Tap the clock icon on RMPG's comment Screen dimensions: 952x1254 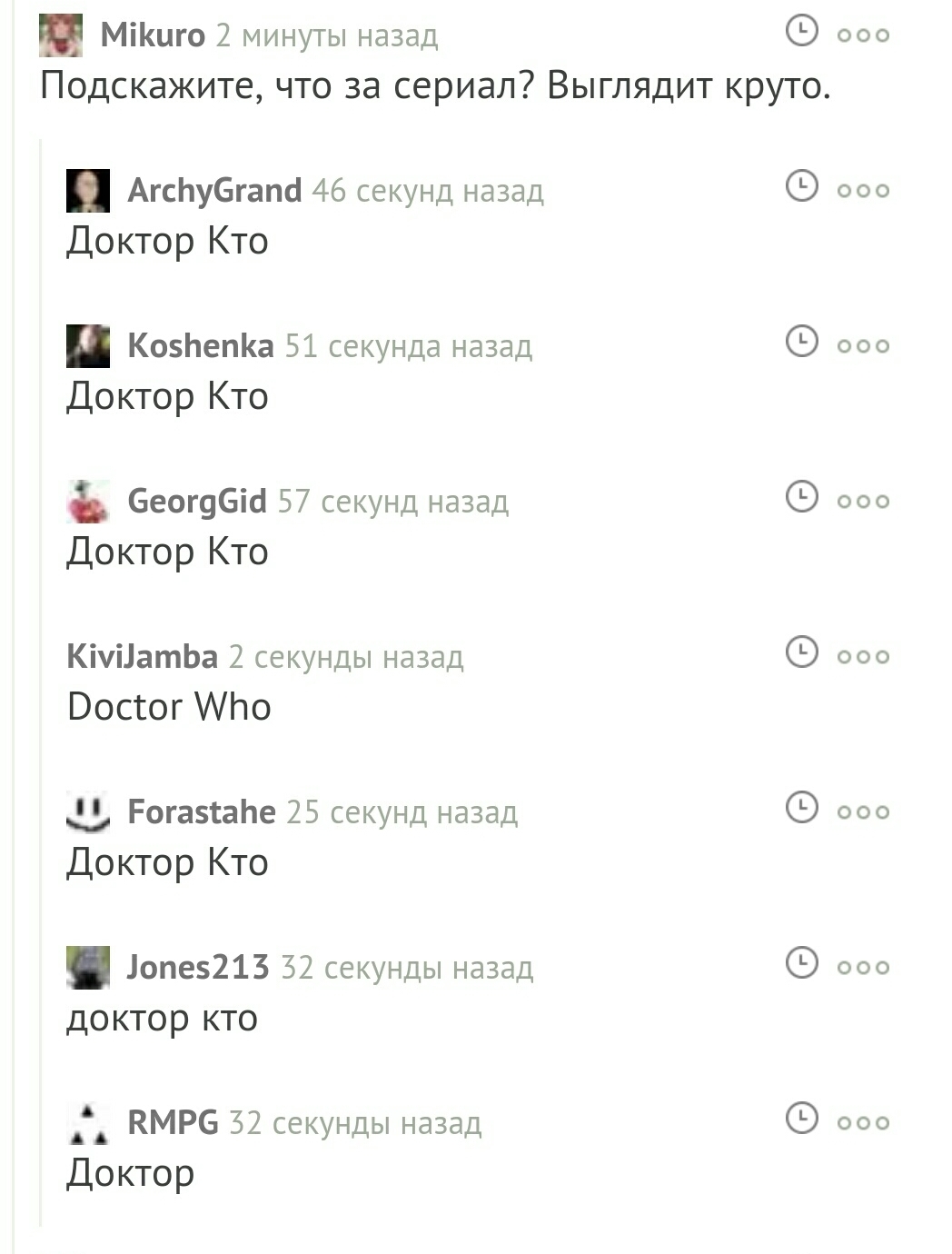pos(800,1119)
